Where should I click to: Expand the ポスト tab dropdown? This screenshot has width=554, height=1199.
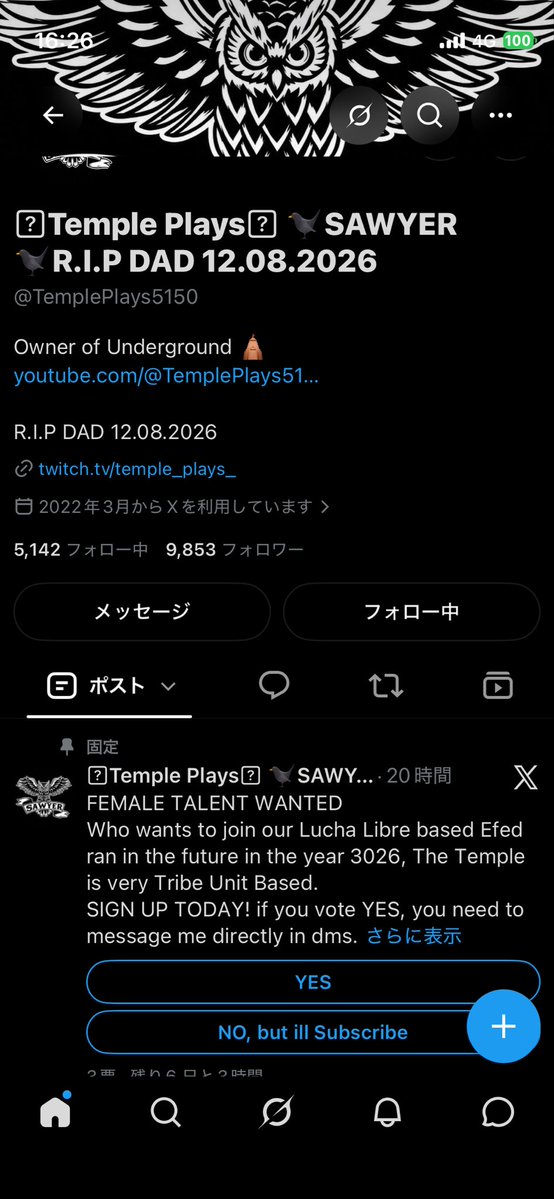pyautogui.click(x=168, y=686)
